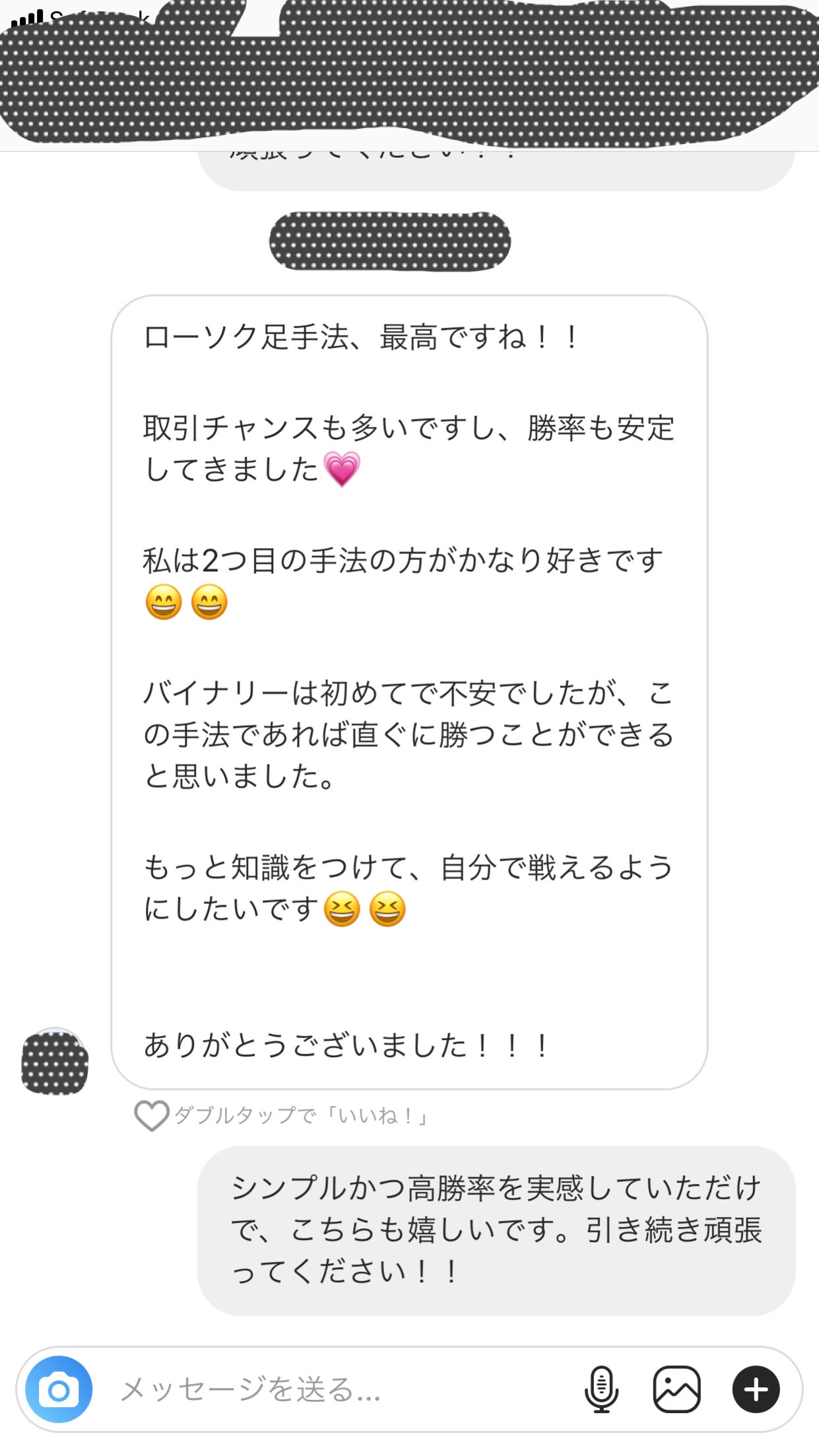Like the message with the heart icon

pos(152,1116)
